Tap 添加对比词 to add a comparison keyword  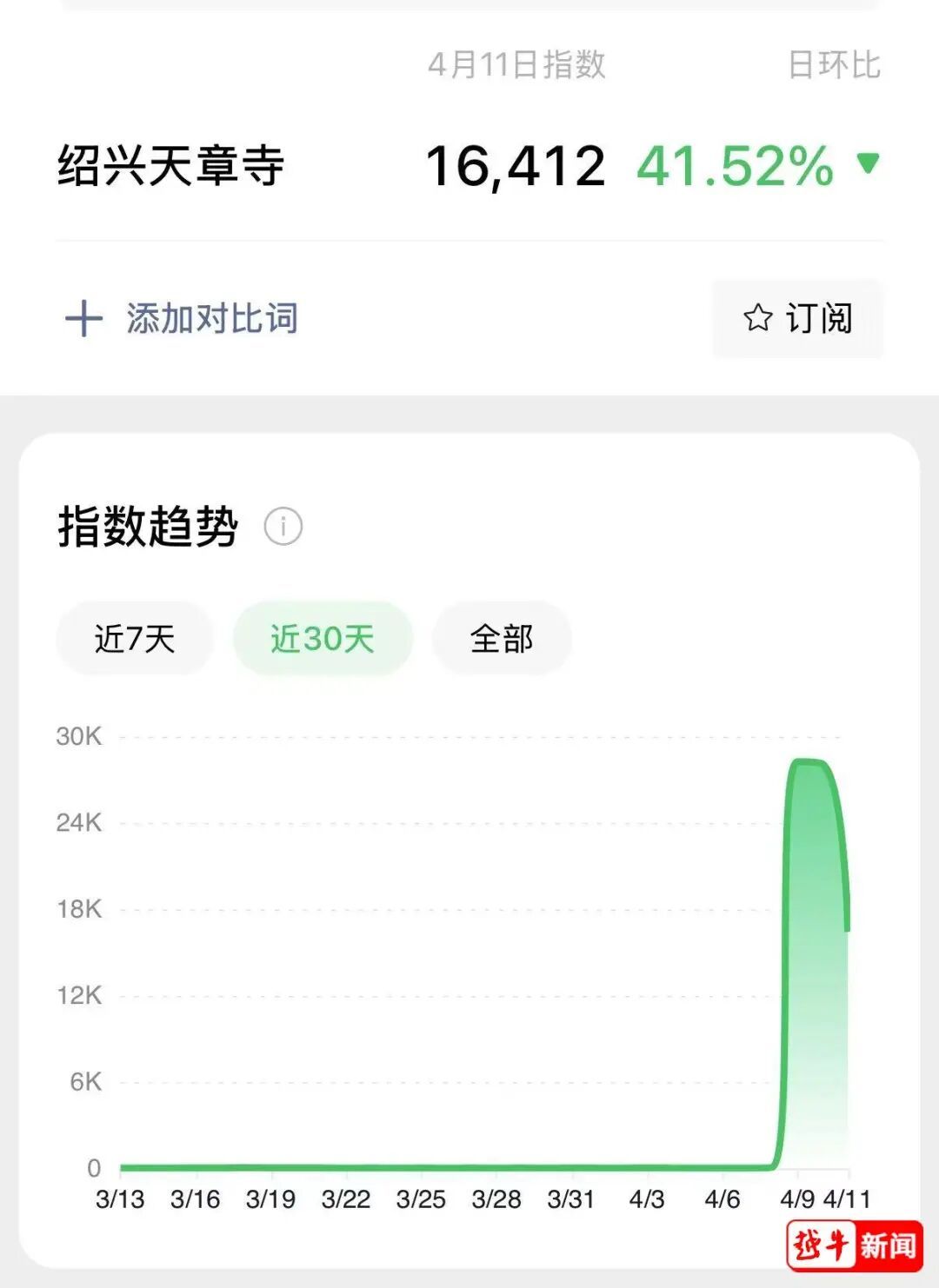pos(209,319)
